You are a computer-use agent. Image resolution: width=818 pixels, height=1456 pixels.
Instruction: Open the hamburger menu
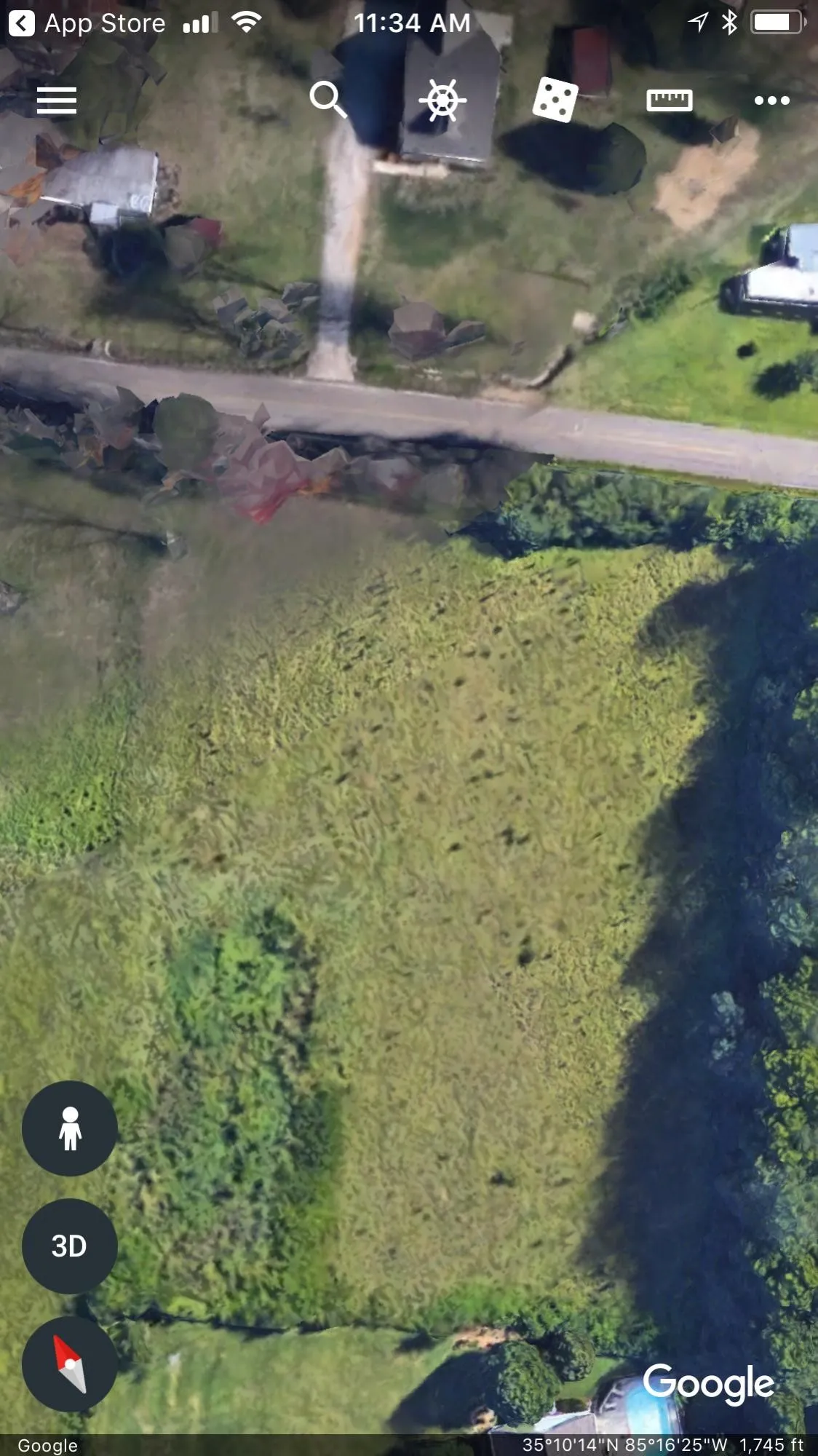(x=57, y=100)
